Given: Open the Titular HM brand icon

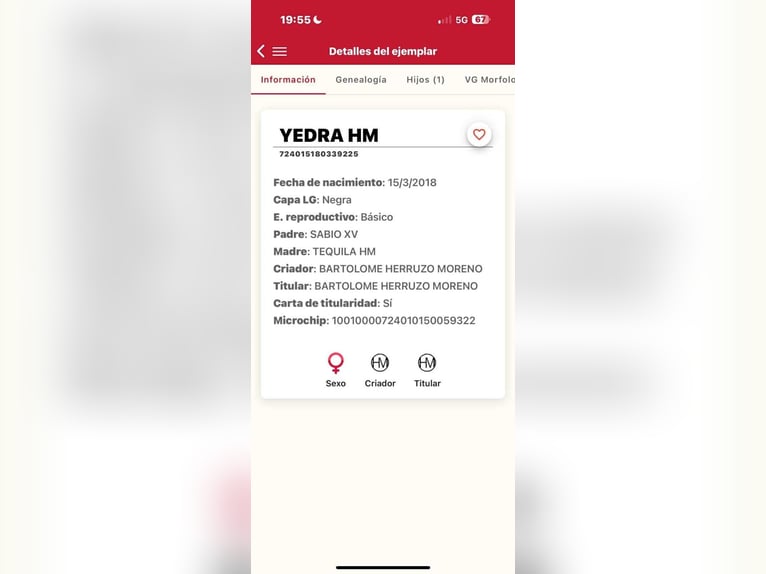Looking at the screenshot, I should tap(427, 363).
